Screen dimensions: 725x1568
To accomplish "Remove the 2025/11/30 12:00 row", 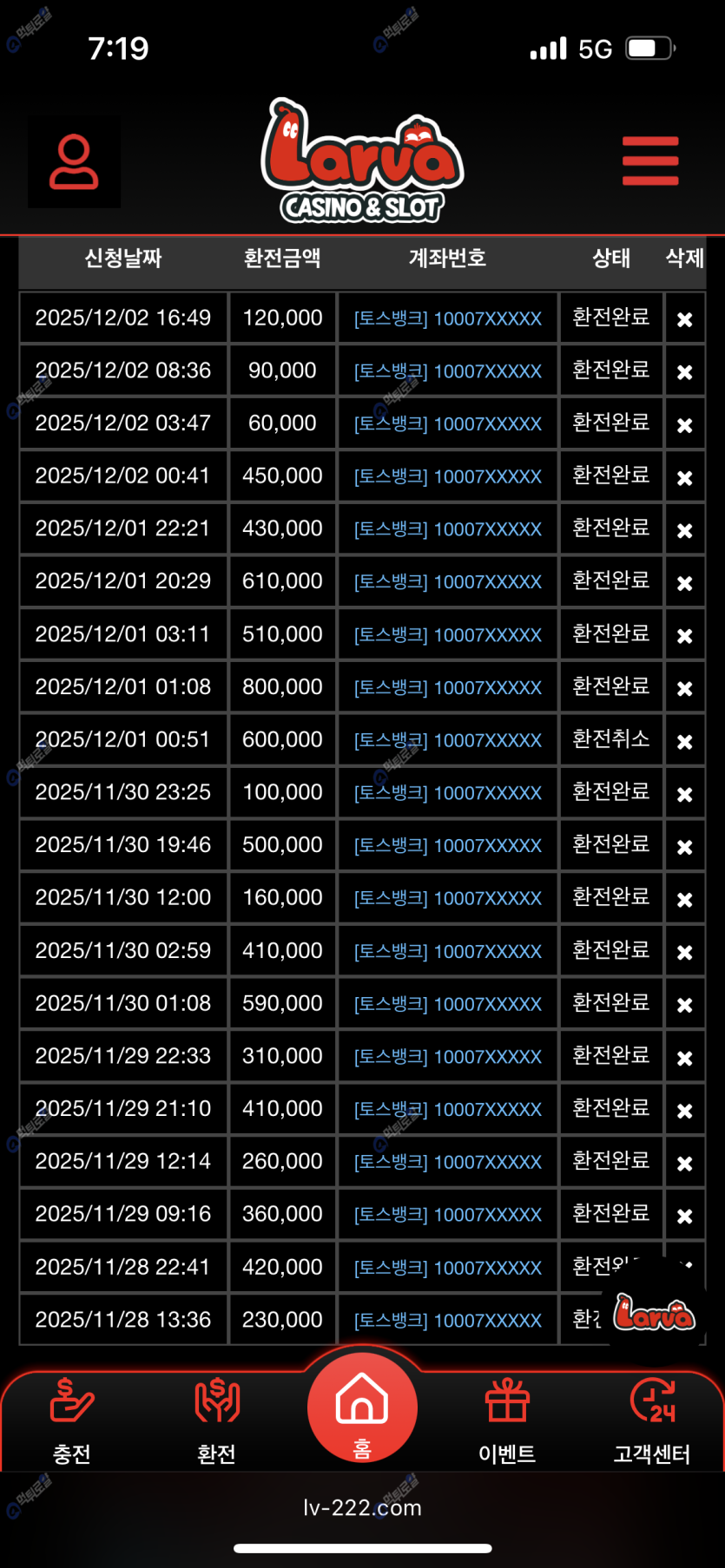I will pos(684,900).
